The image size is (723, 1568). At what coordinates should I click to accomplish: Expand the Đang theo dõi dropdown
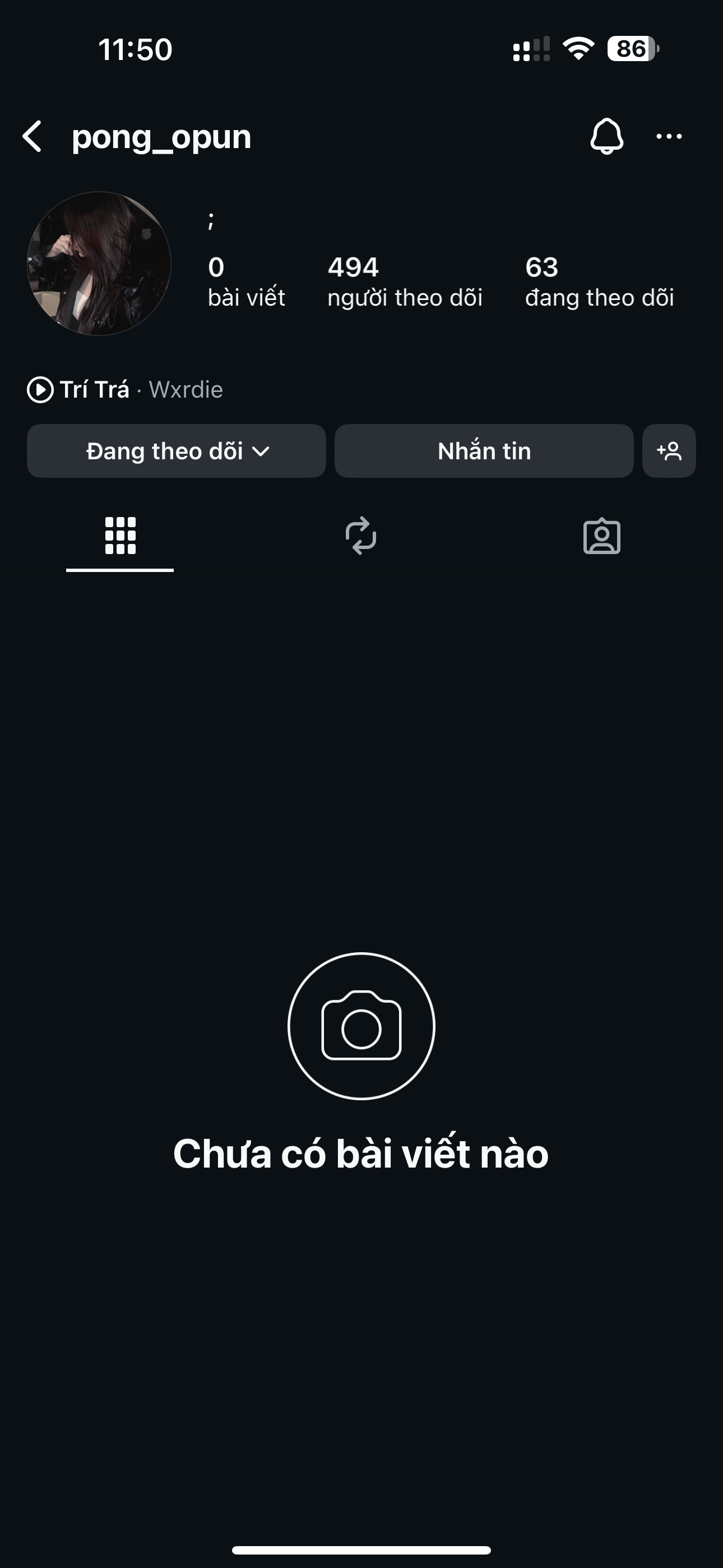click(177, 451)
